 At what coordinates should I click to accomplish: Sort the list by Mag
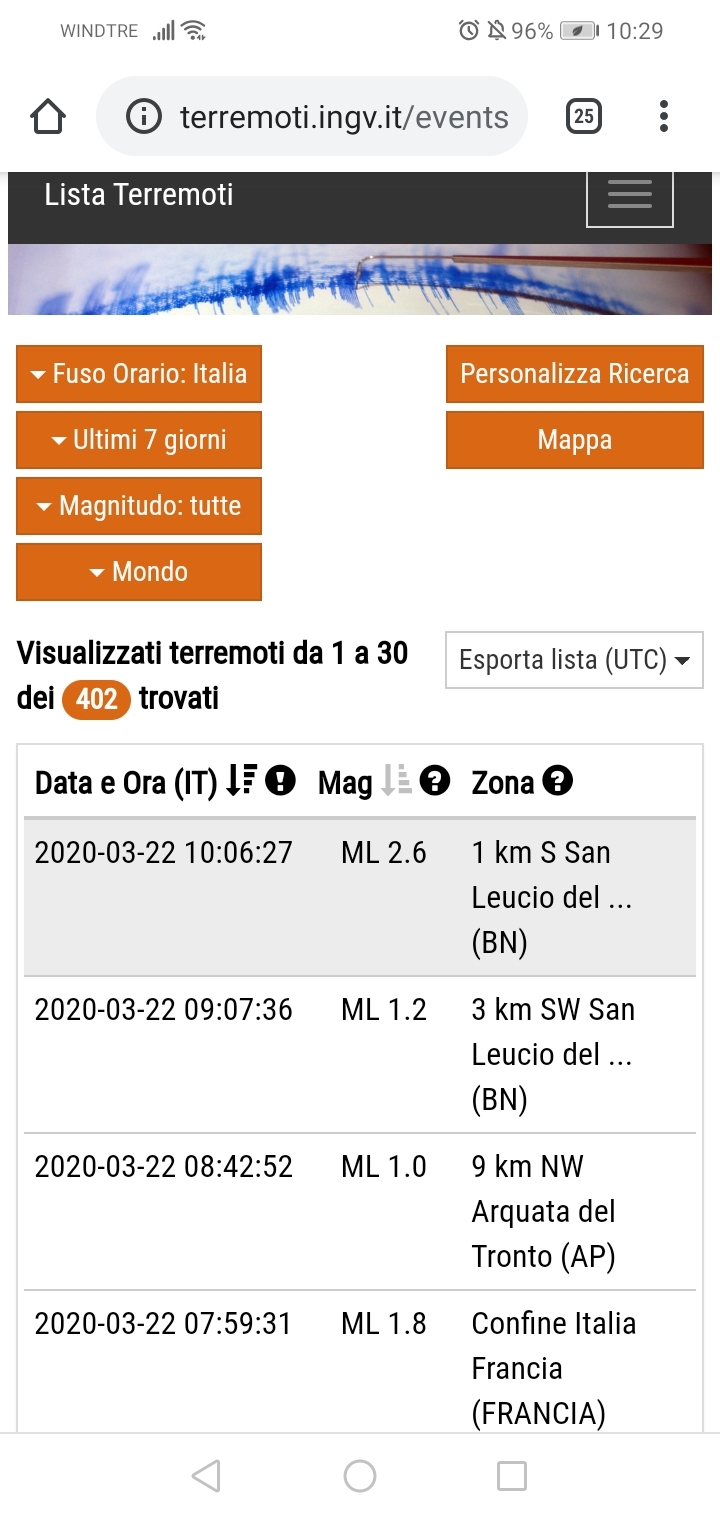397,781
